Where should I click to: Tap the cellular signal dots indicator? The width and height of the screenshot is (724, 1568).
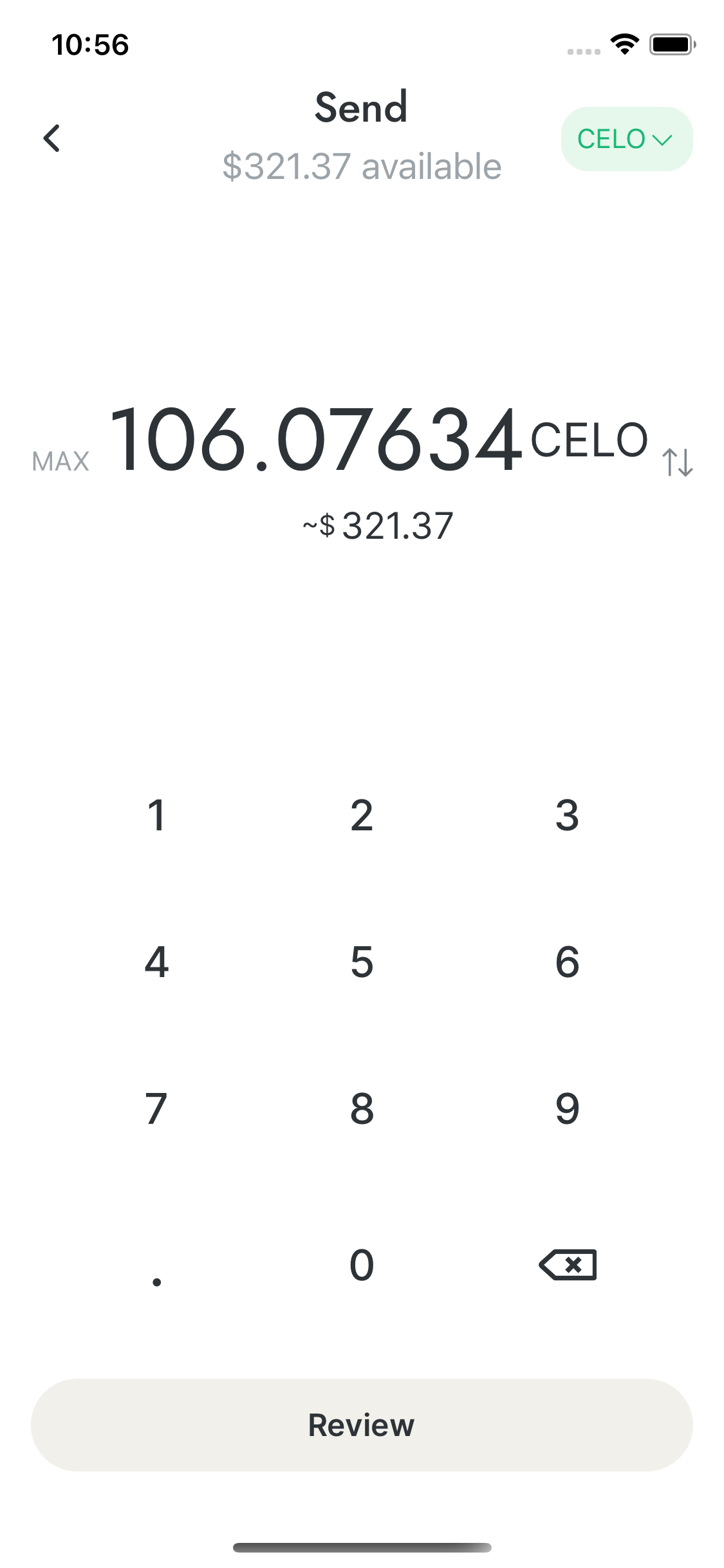pyautogui.click(x=582, y=51)
